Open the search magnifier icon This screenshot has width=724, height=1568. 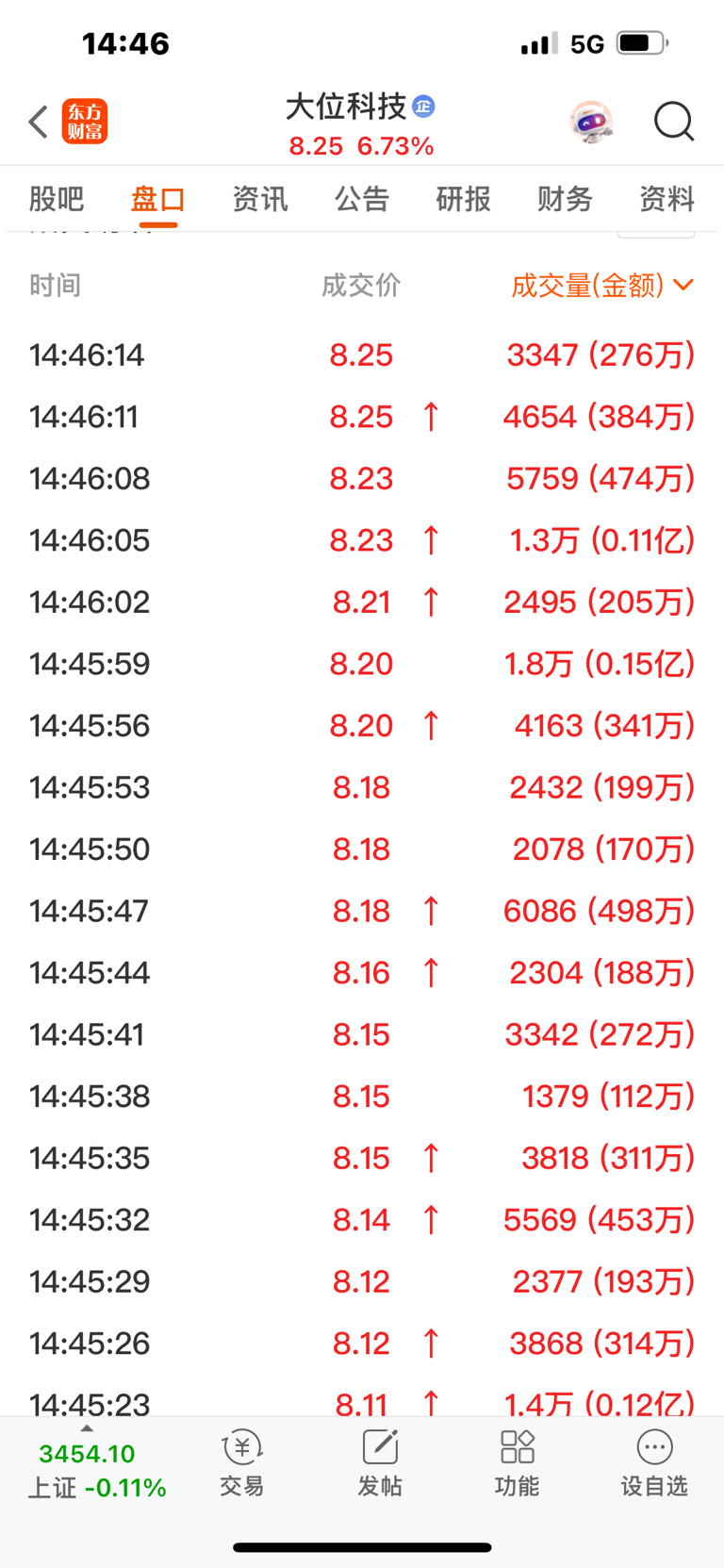(674, 122)
